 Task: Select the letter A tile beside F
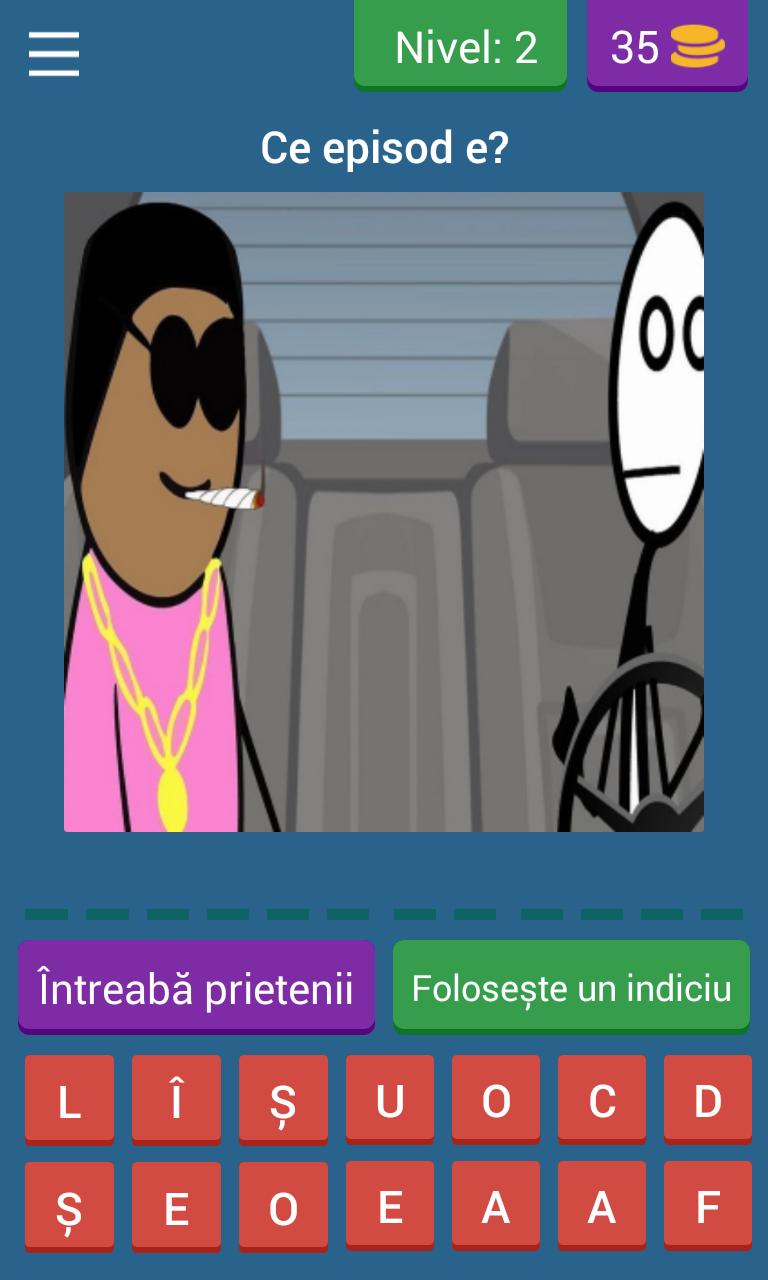coord(601,1205)
